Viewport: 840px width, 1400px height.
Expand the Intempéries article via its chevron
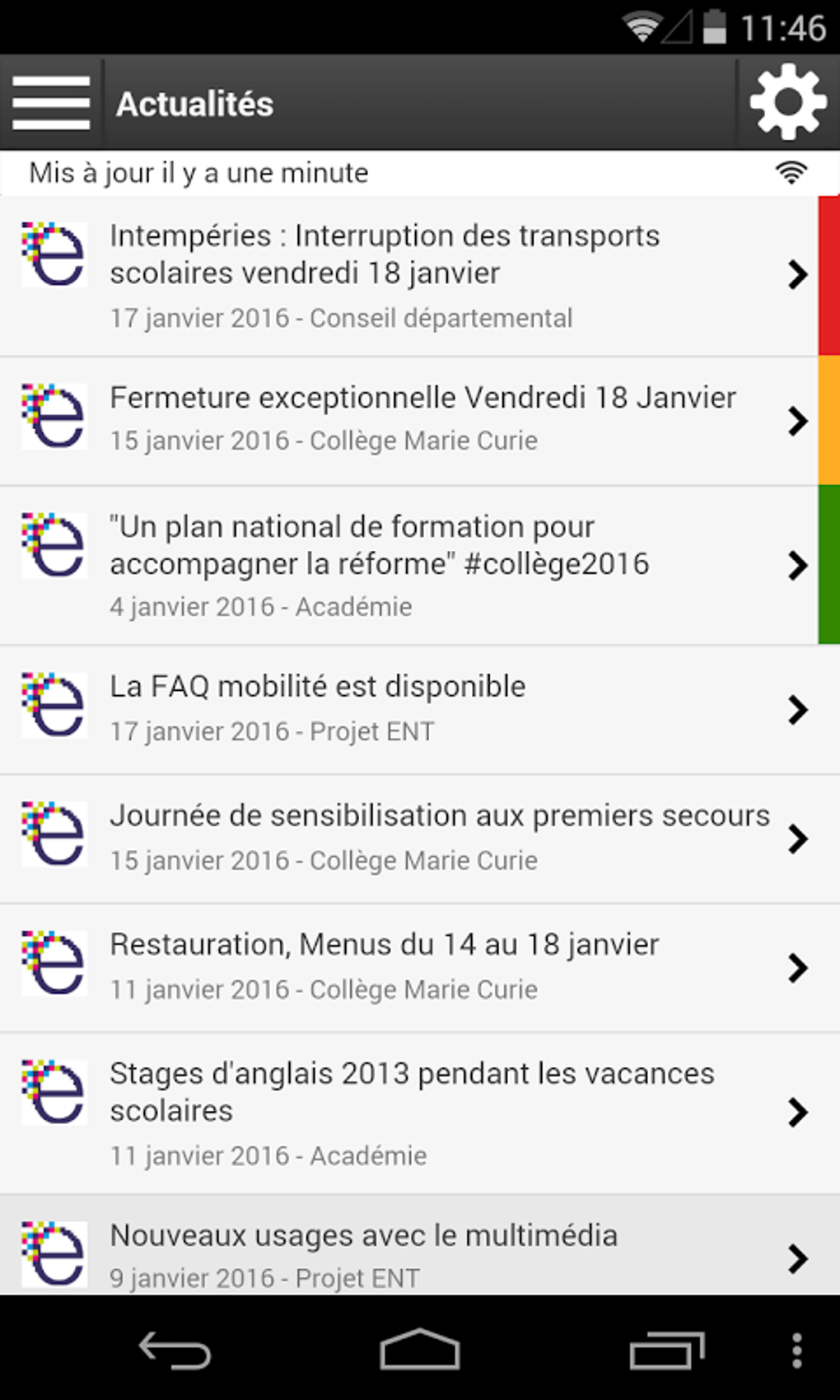click(x=797, y=276)
